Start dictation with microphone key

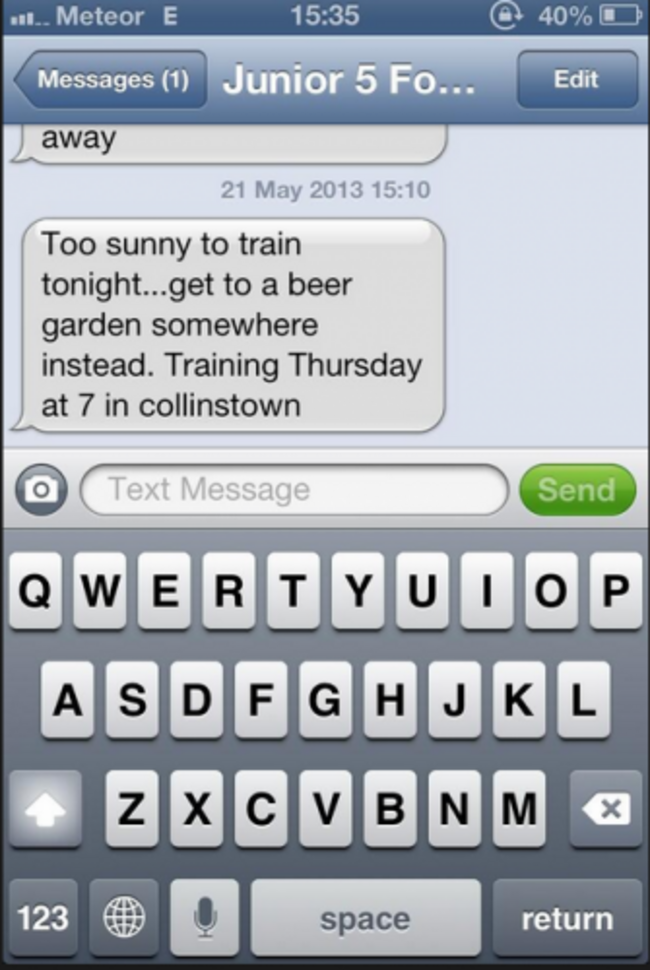pyautogui.click(x=204, y=918)
